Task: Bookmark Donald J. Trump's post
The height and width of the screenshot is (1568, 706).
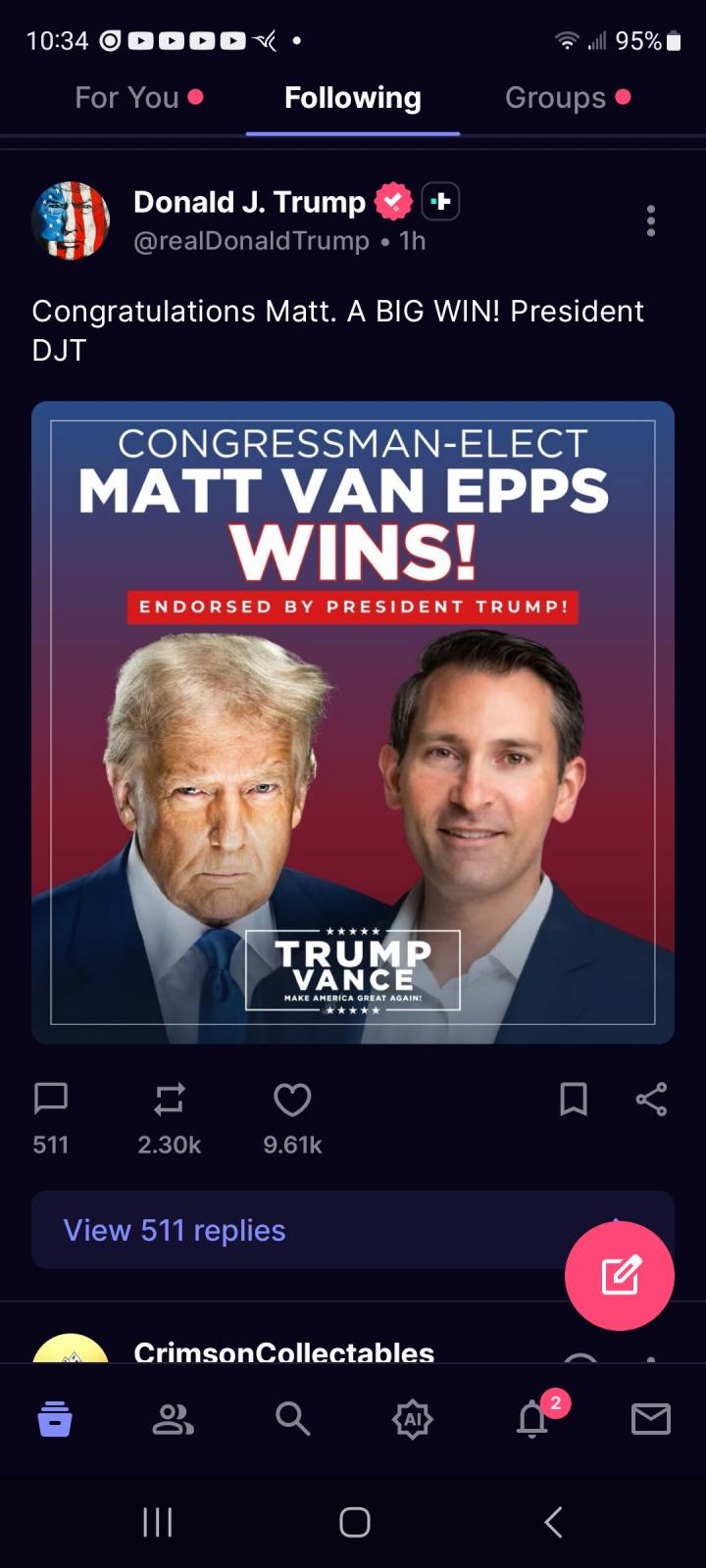Action: coord(573,1099)
